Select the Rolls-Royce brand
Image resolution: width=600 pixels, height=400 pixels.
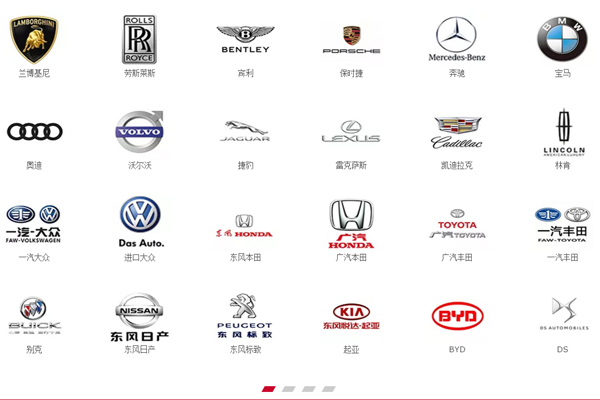139,39
